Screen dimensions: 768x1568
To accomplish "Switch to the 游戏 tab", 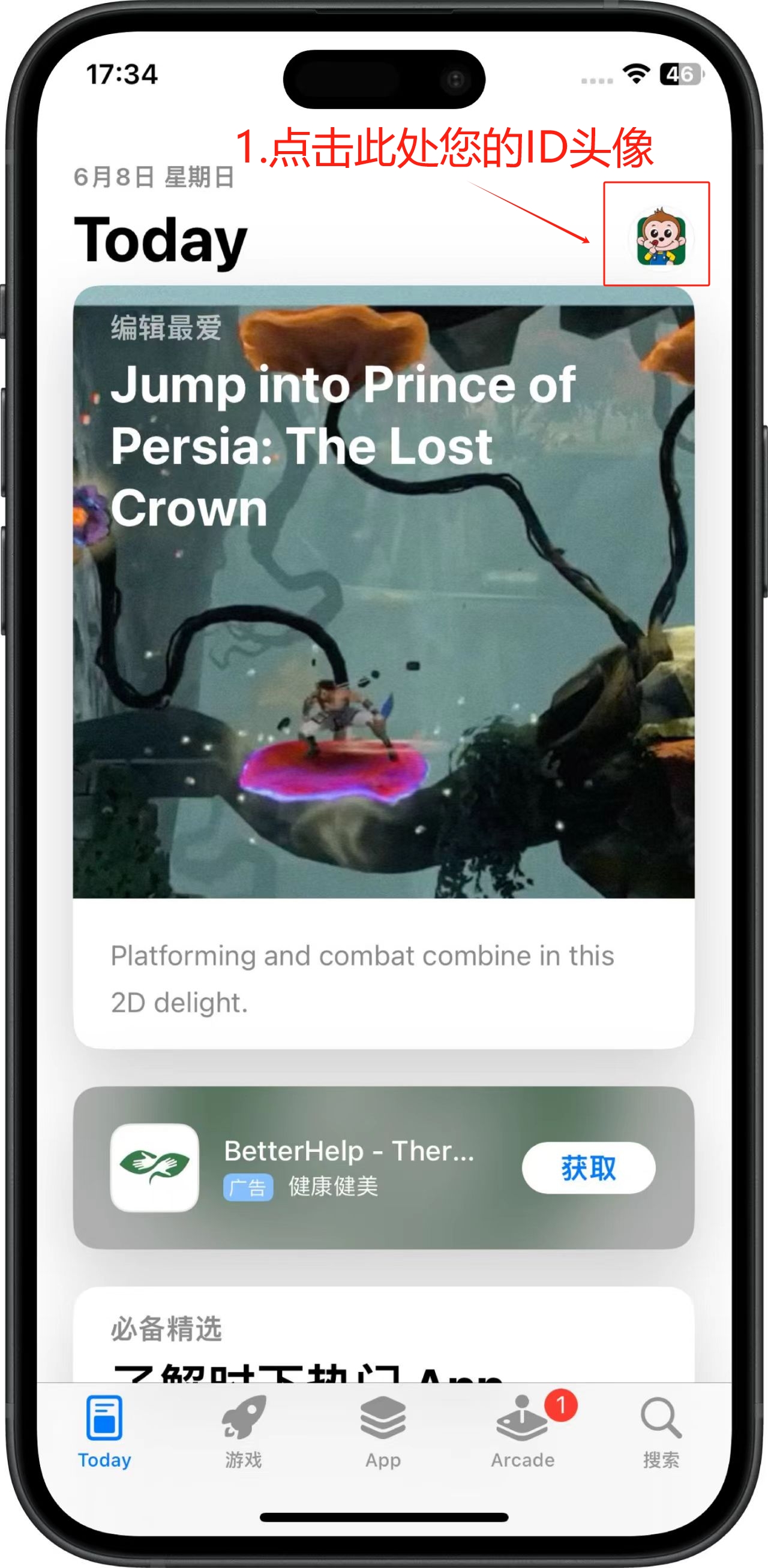I will click(x=244, y=1432).
